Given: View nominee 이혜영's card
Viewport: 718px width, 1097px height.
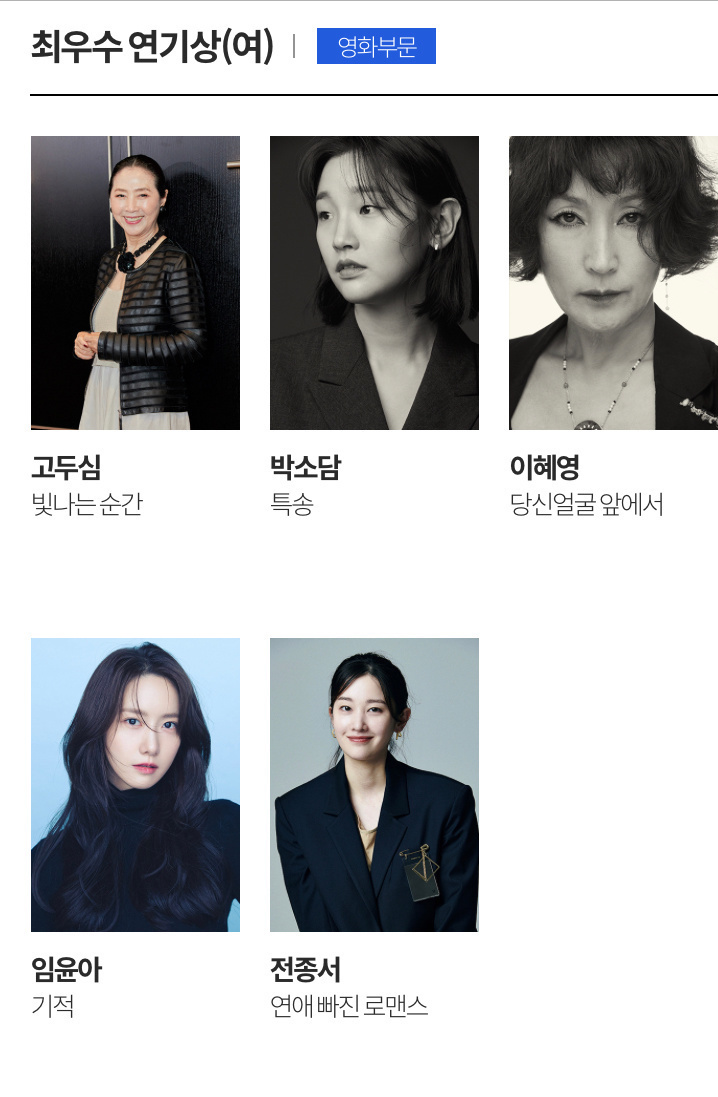Looking at the screenshot, I should pyautogui.click(x=612, y=283).
